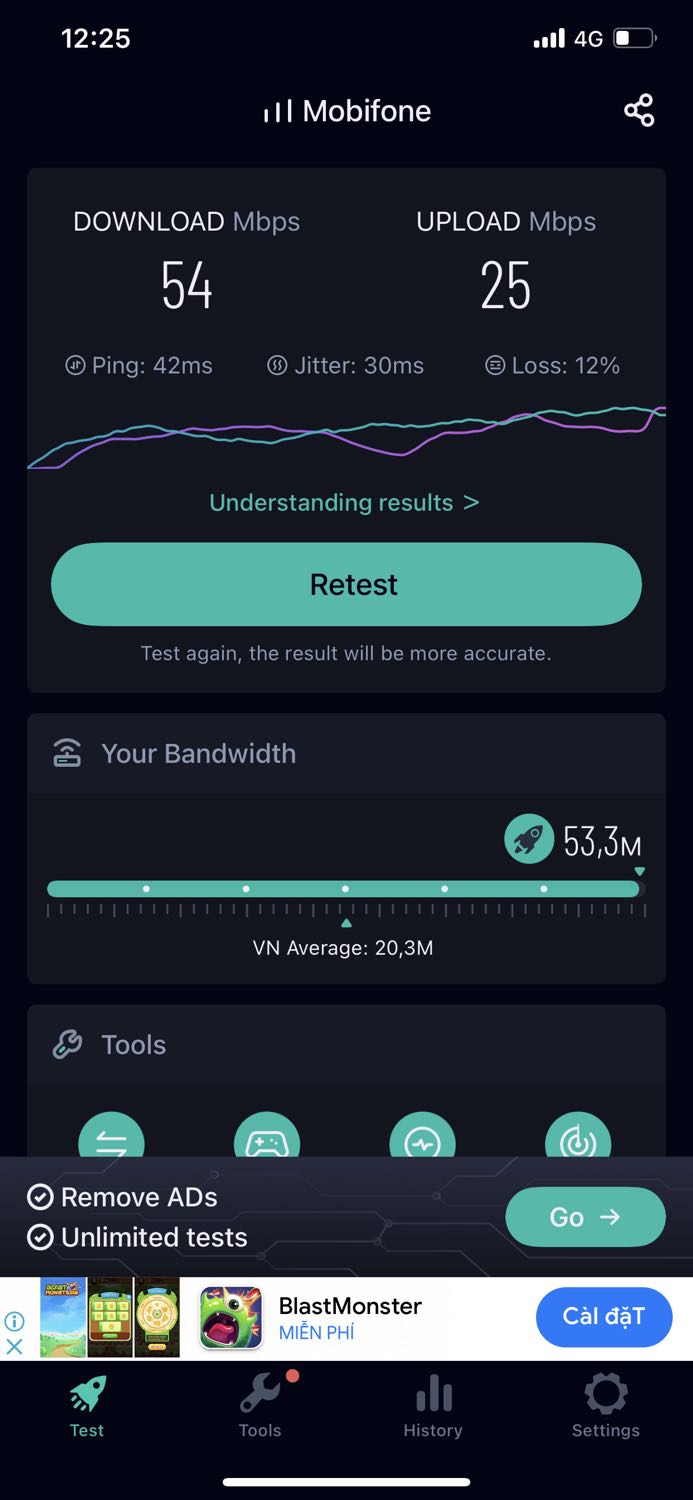This screenshot has height=1500, width=693.
Task: Open the Understanding results link
Action: pyautogui.click(x=344, y=502)
